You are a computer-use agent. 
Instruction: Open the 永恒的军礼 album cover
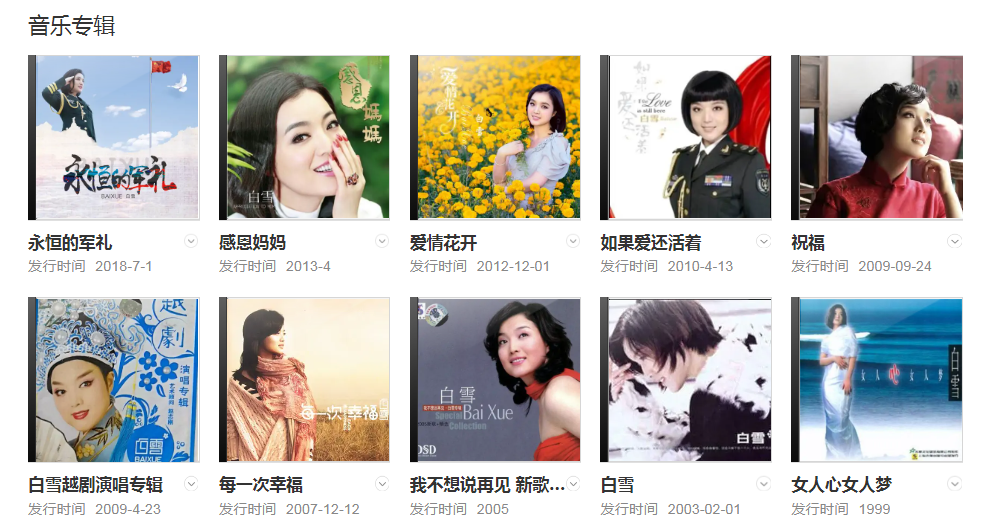114,137
